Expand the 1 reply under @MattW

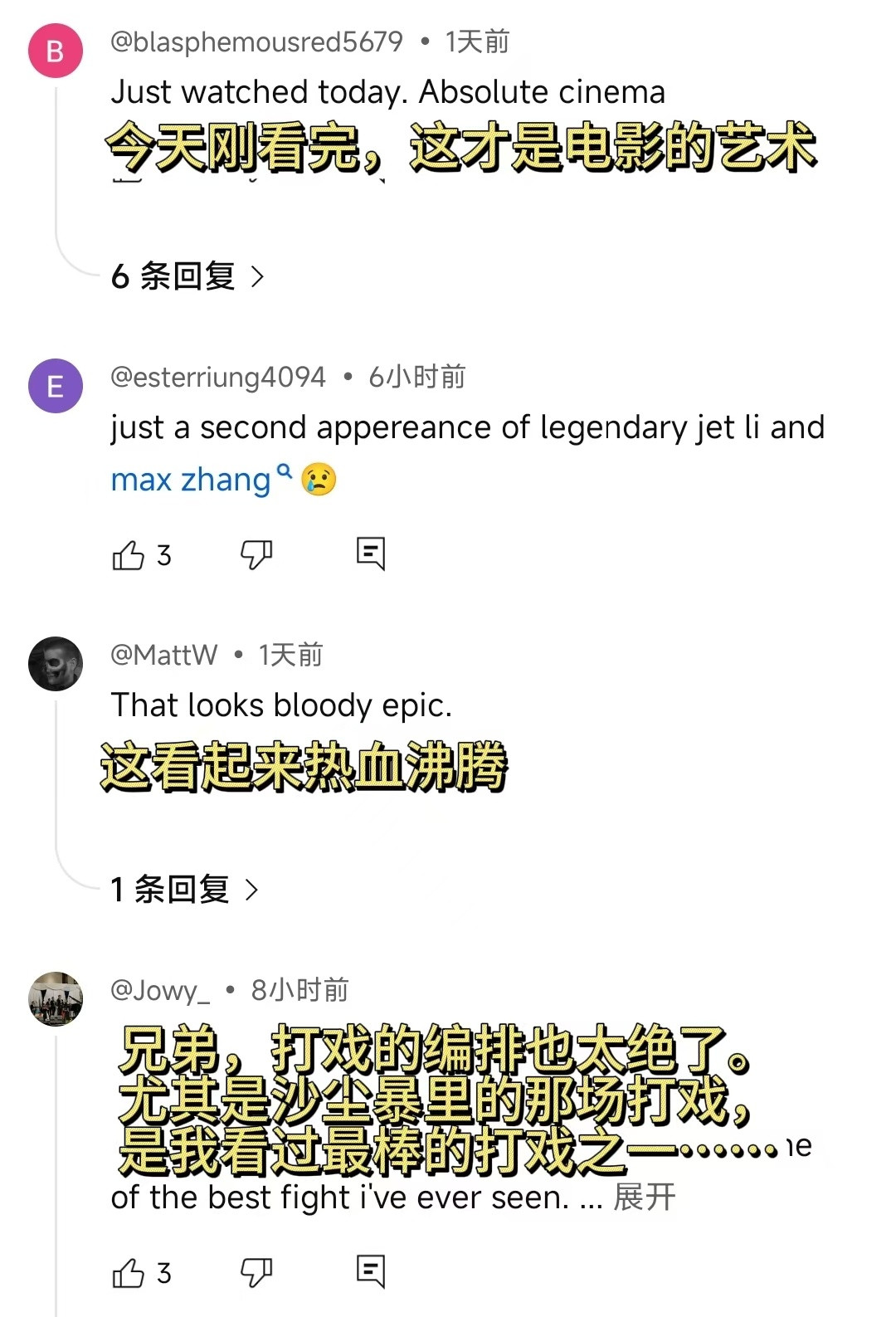[184, 890]
